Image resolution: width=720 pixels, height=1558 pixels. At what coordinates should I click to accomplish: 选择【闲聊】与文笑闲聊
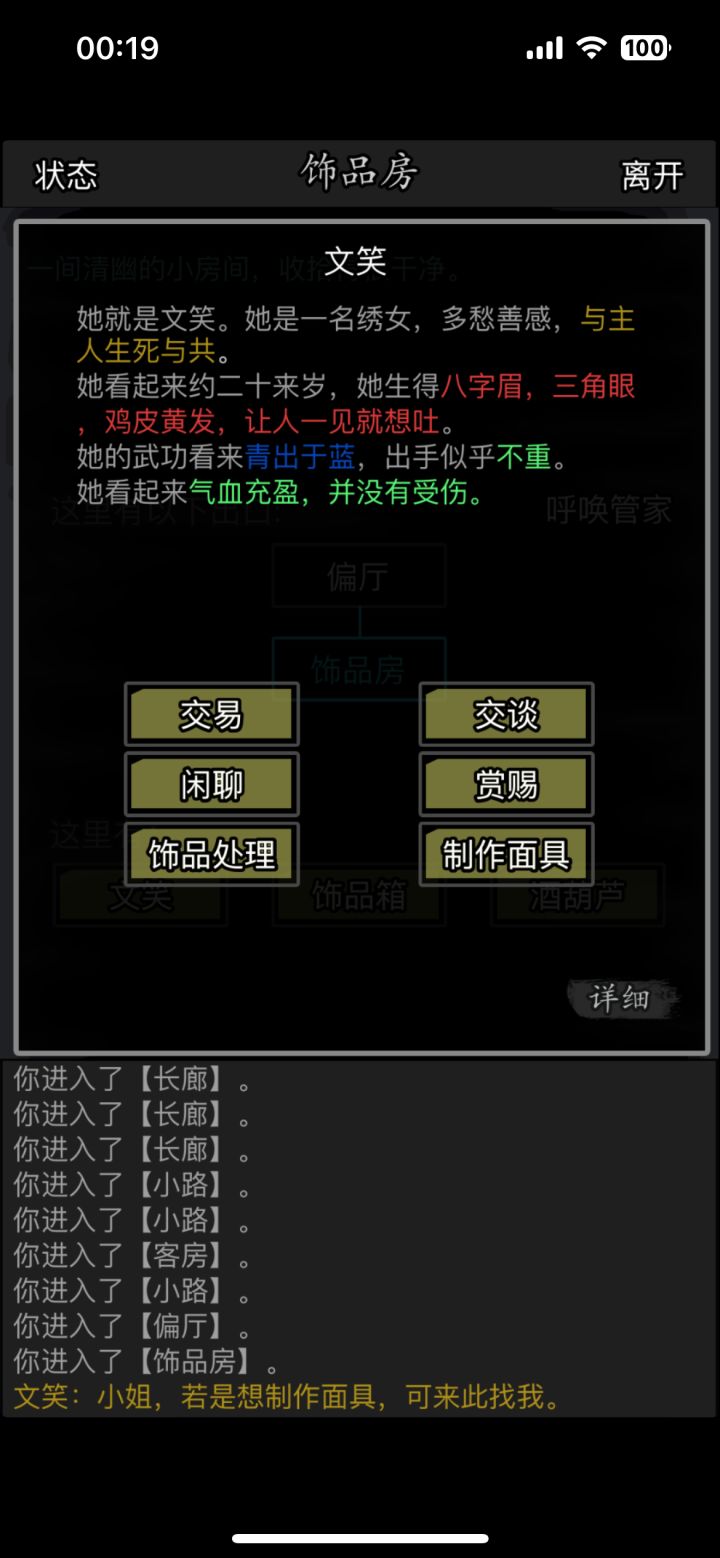tap(211, 784)
